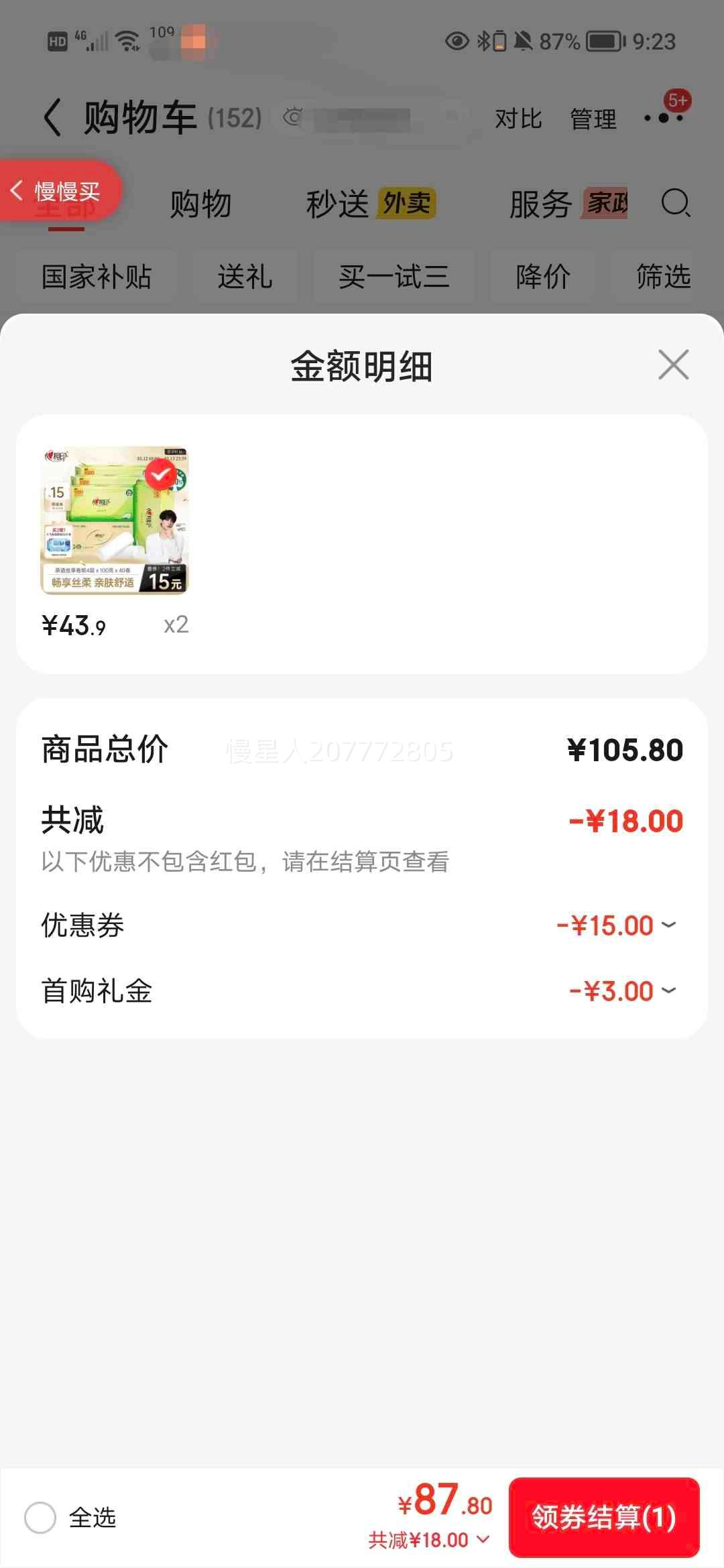Open the 筛选 filter options
Viewport: 724px width, 1568px height.
(x=662, y=276)
